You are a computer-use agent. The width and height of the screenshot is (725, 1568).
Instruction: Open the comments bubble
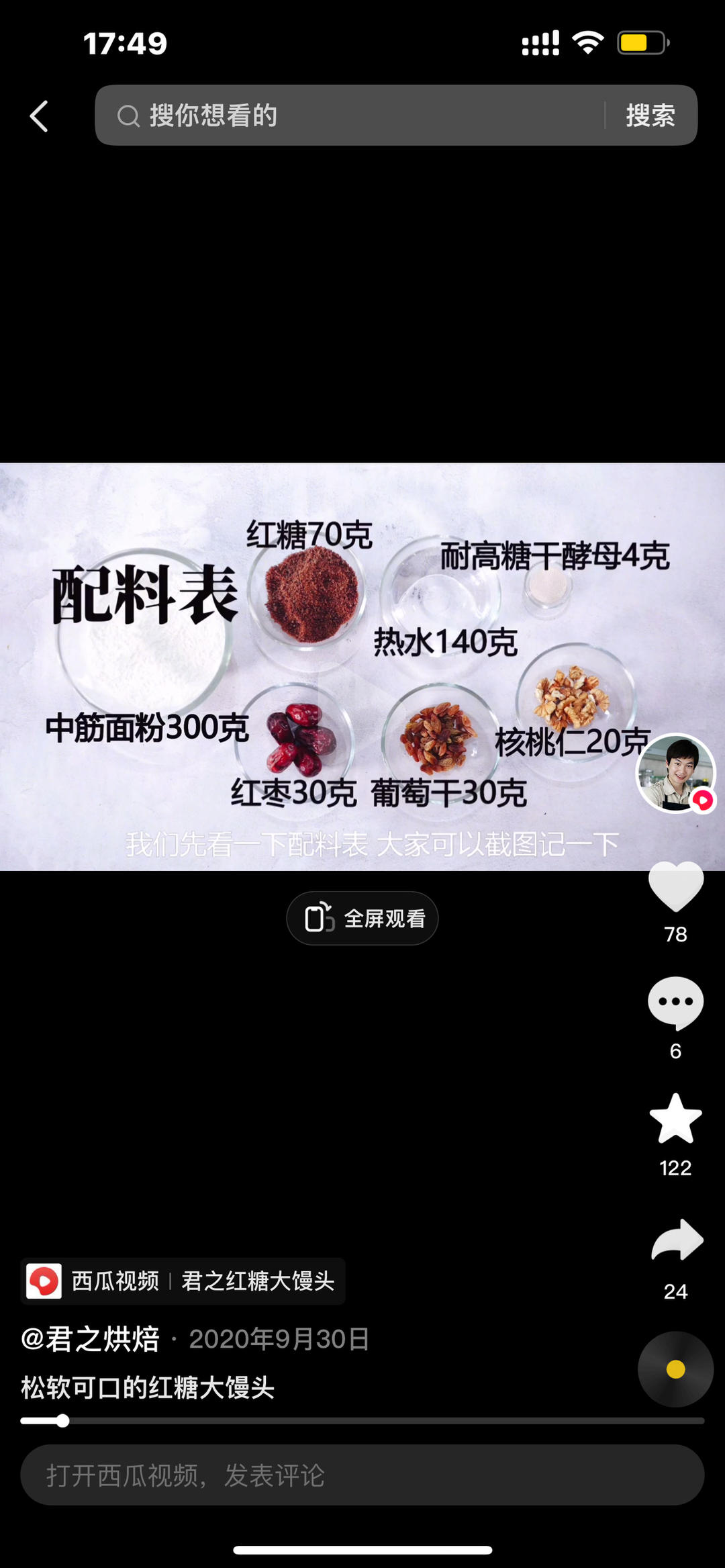coord(675,1002)
